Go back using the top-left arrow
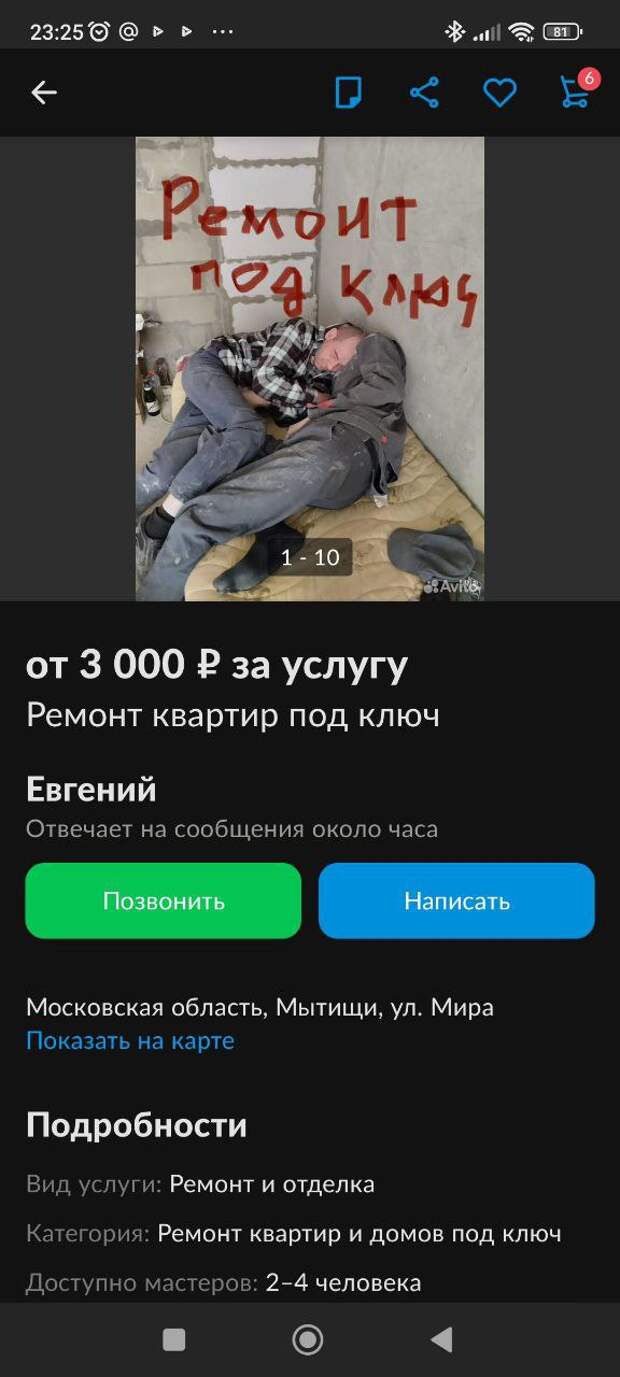 tap(44, 93)
